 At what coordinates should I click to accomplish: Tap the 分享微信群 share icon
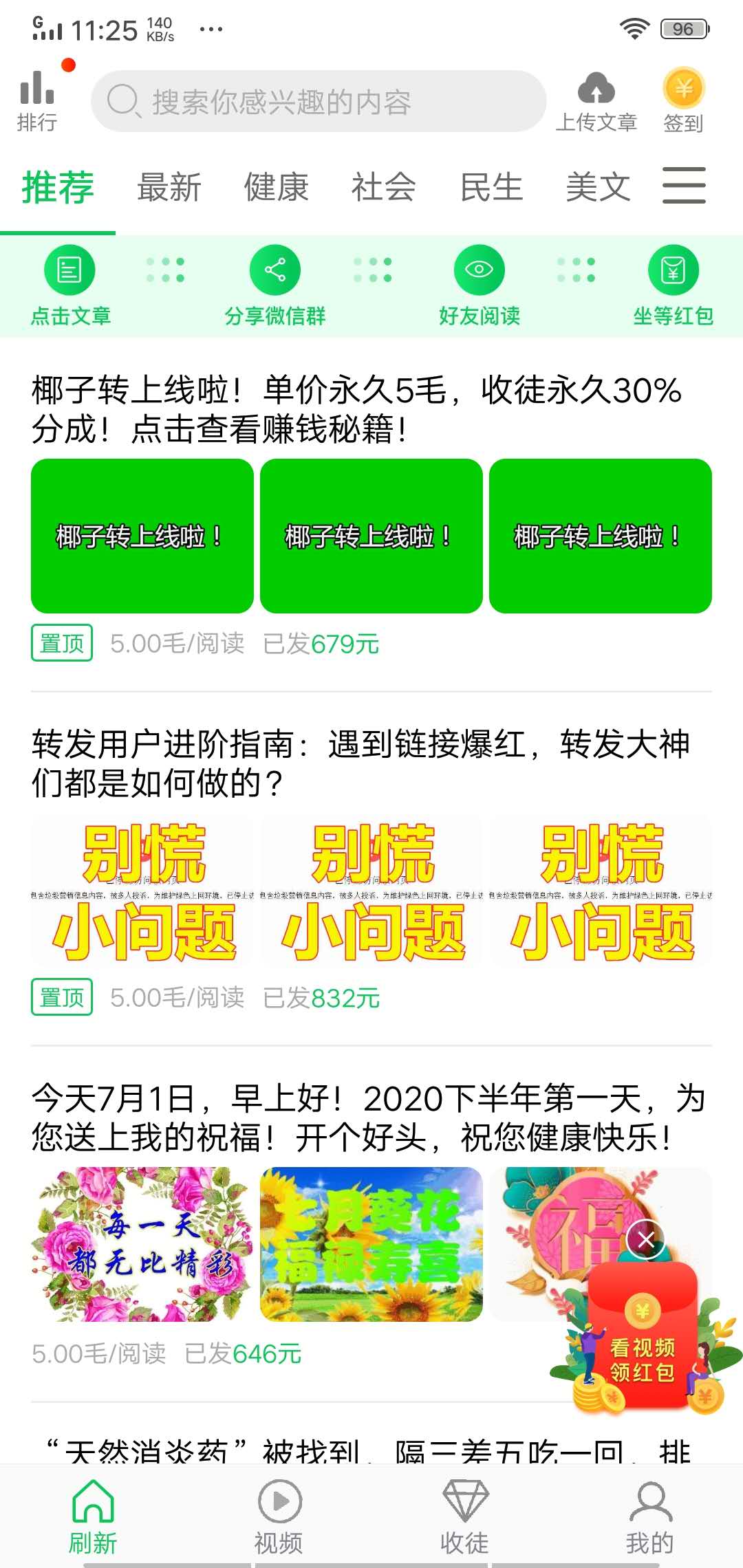pyautogui.click(x=275, y=270)
